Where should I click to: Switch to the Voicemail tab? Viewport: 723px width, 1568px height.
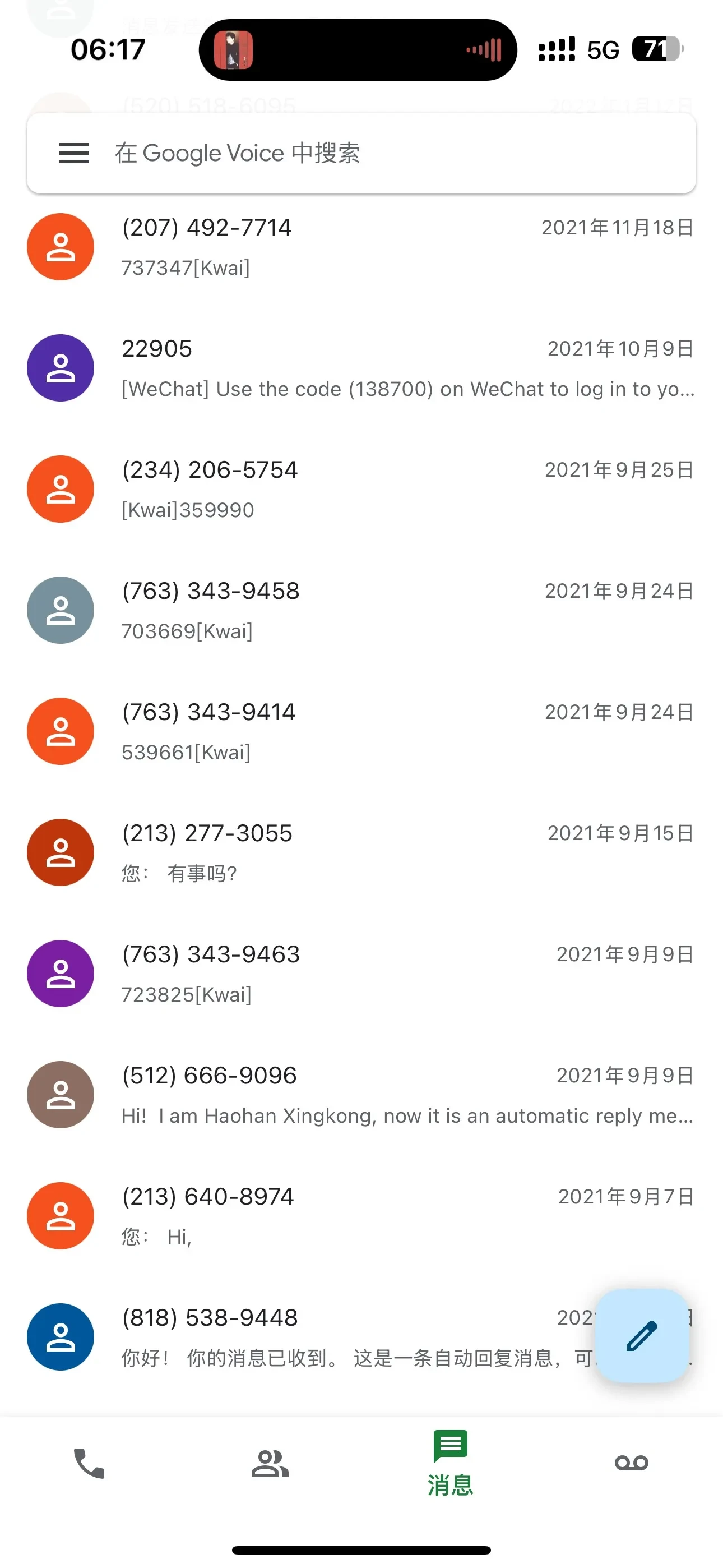(631, 1463)
